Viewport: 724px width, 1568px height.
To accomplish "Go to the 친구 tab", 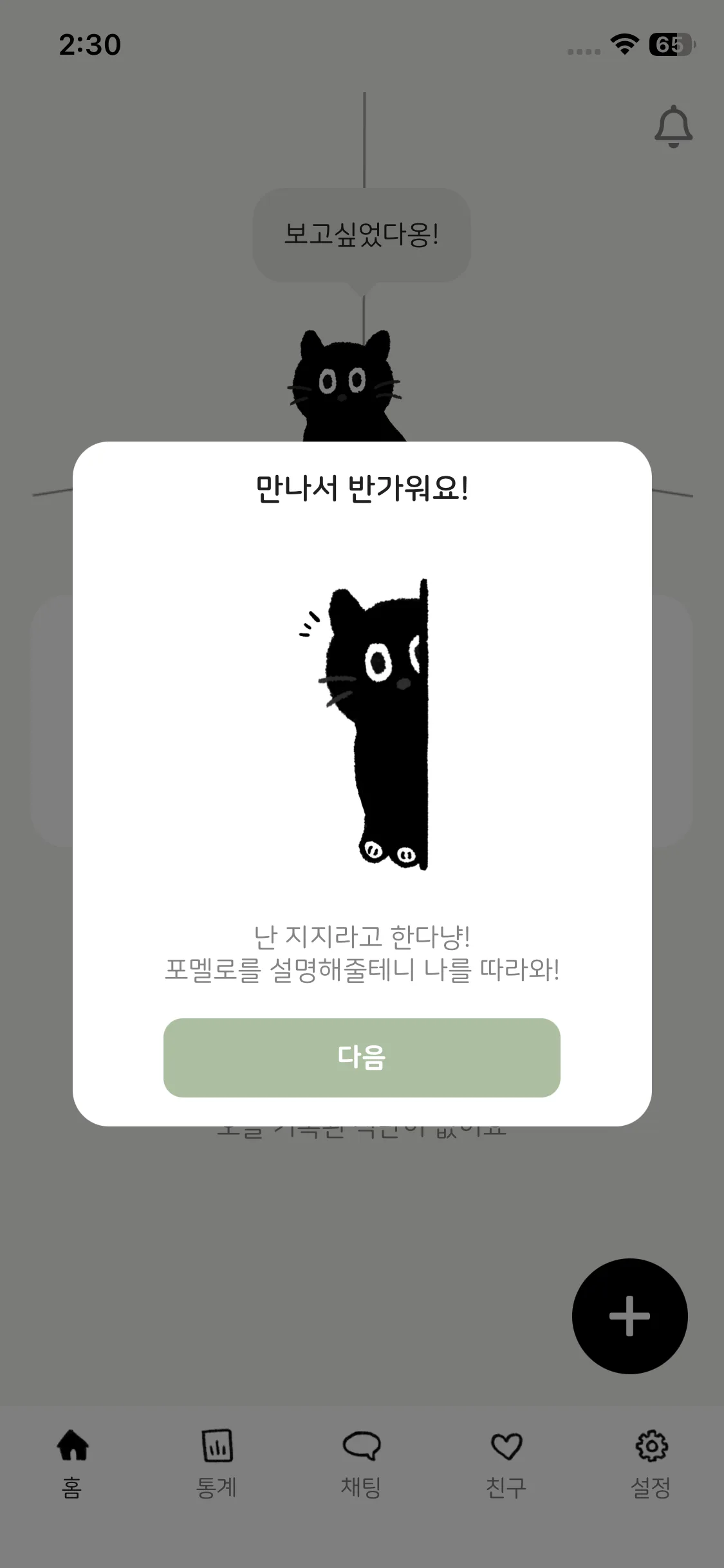I will [x=506, y=1462].
